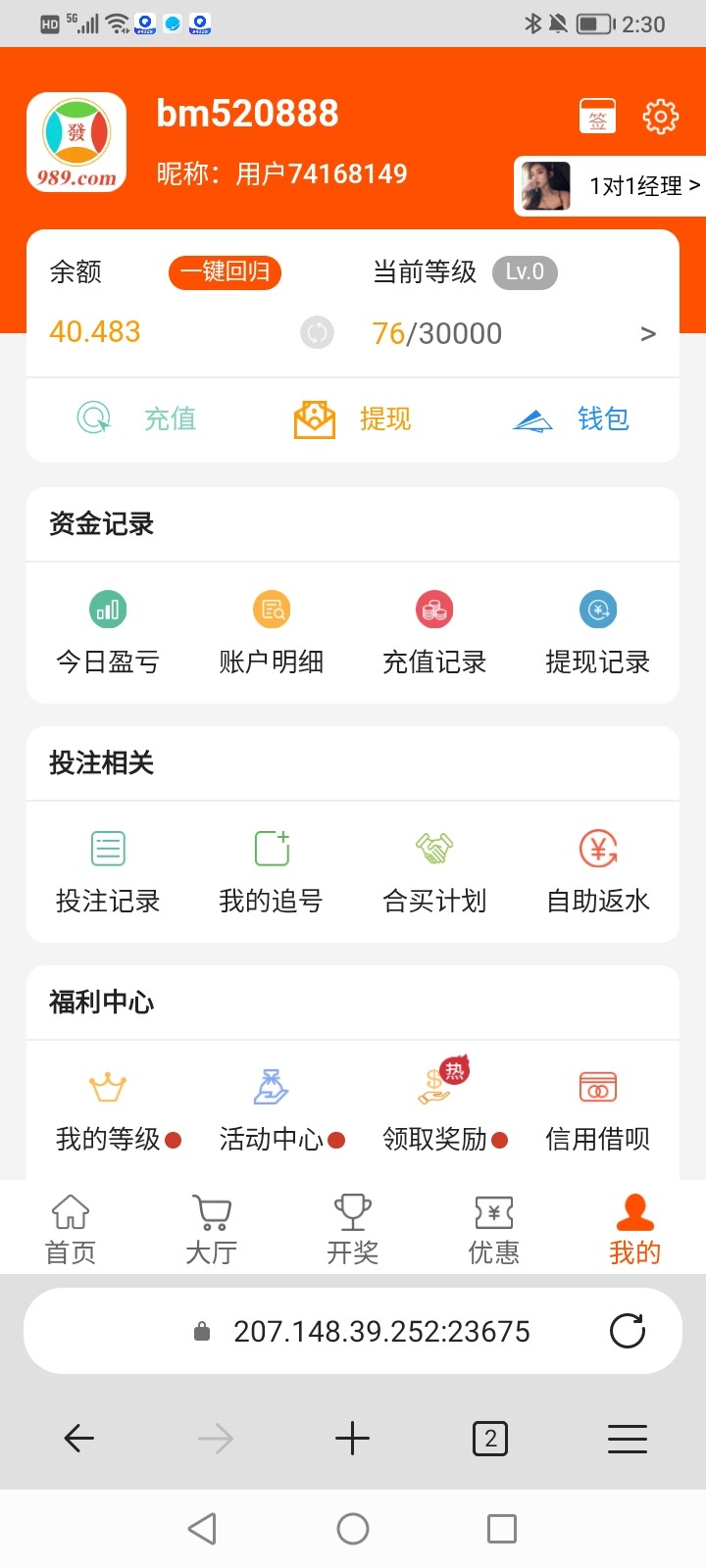This screenshot has height=1568, width=706.
Task: Switch to the 首页 home tab
Action: coord(71,1229)
